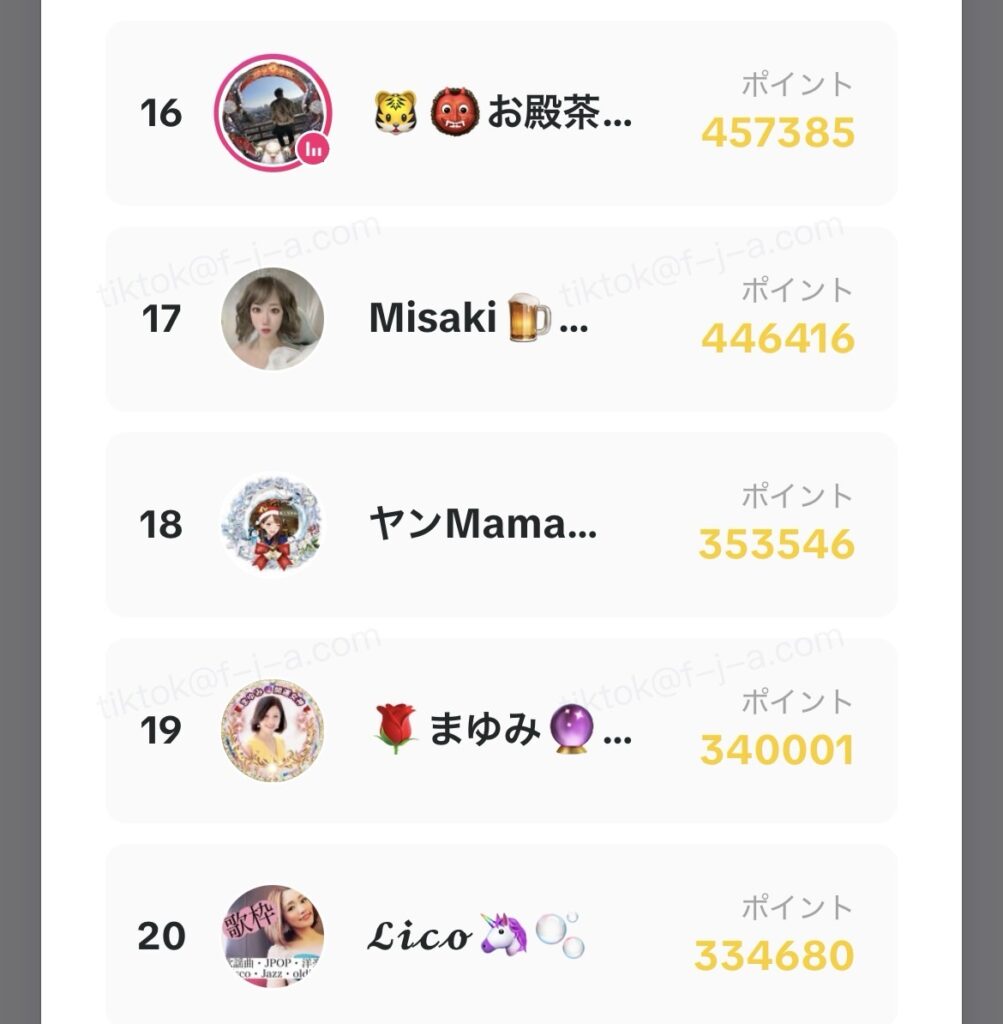
Task: Tap まゆみ's row at rank 19
Action: pos(501,730)
